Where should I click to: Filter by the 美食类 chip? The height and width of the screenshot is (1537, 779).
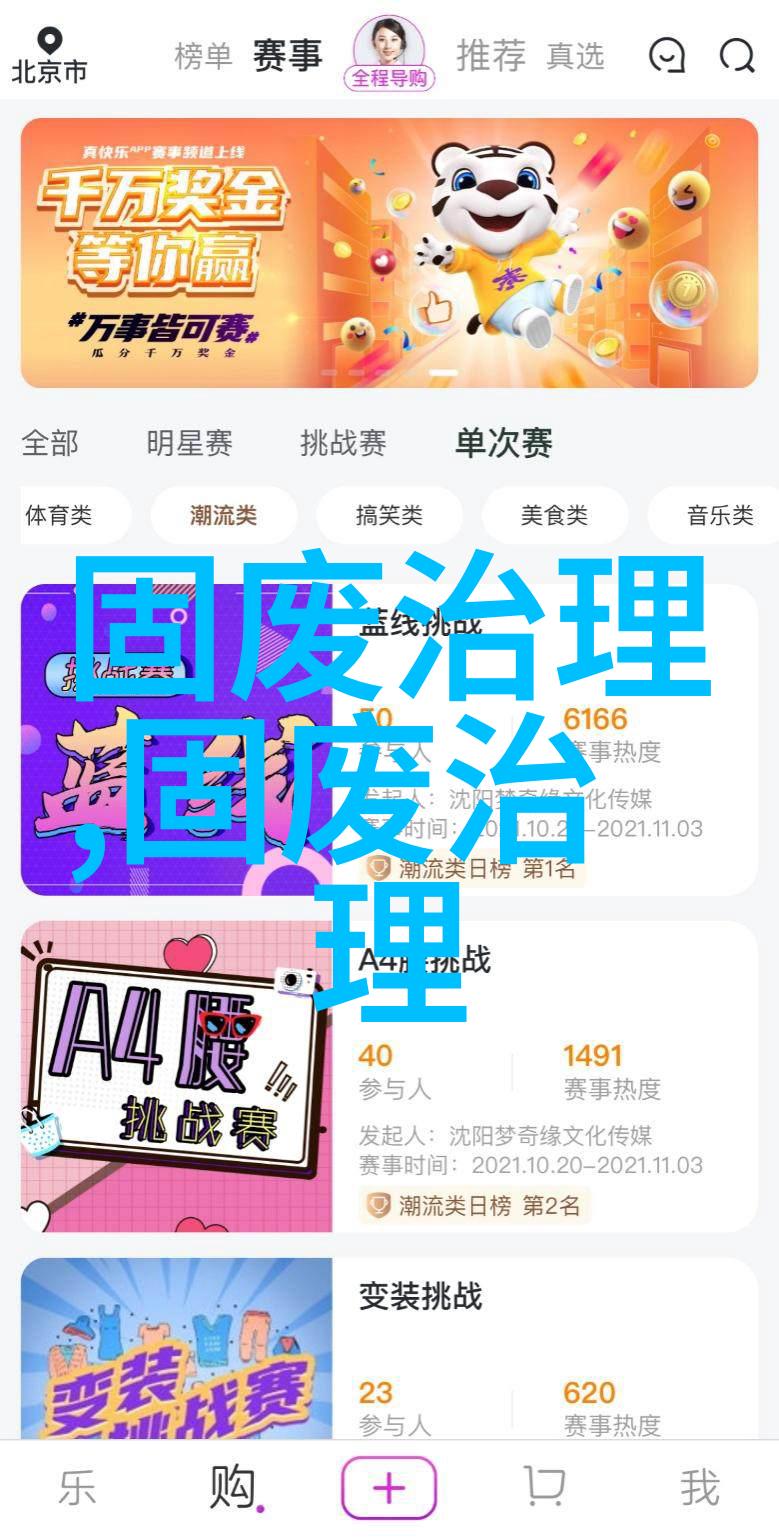click(x=554, y=515)
